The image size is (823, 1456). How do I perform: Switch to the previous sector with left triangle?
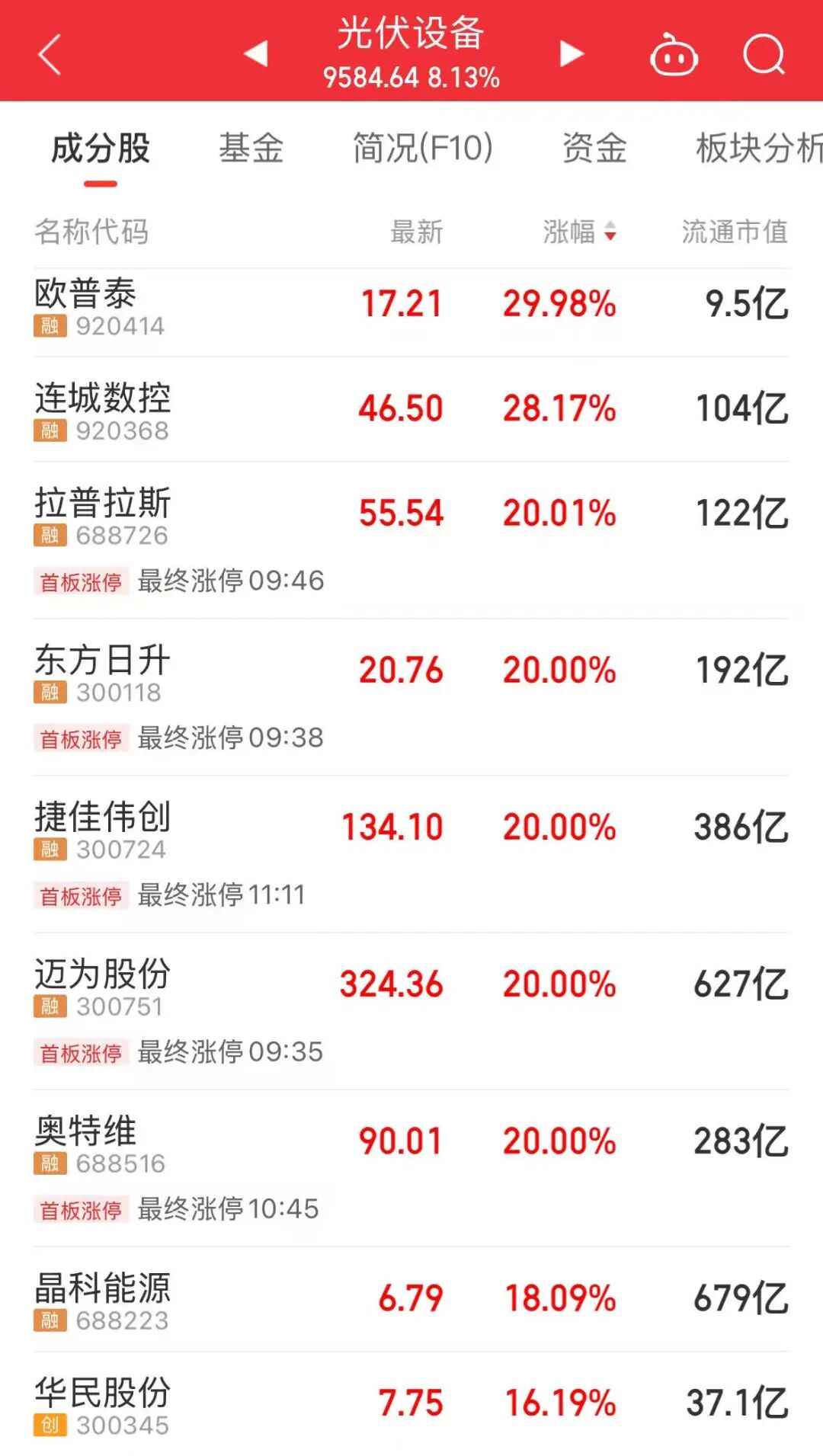tap(256, 53)
